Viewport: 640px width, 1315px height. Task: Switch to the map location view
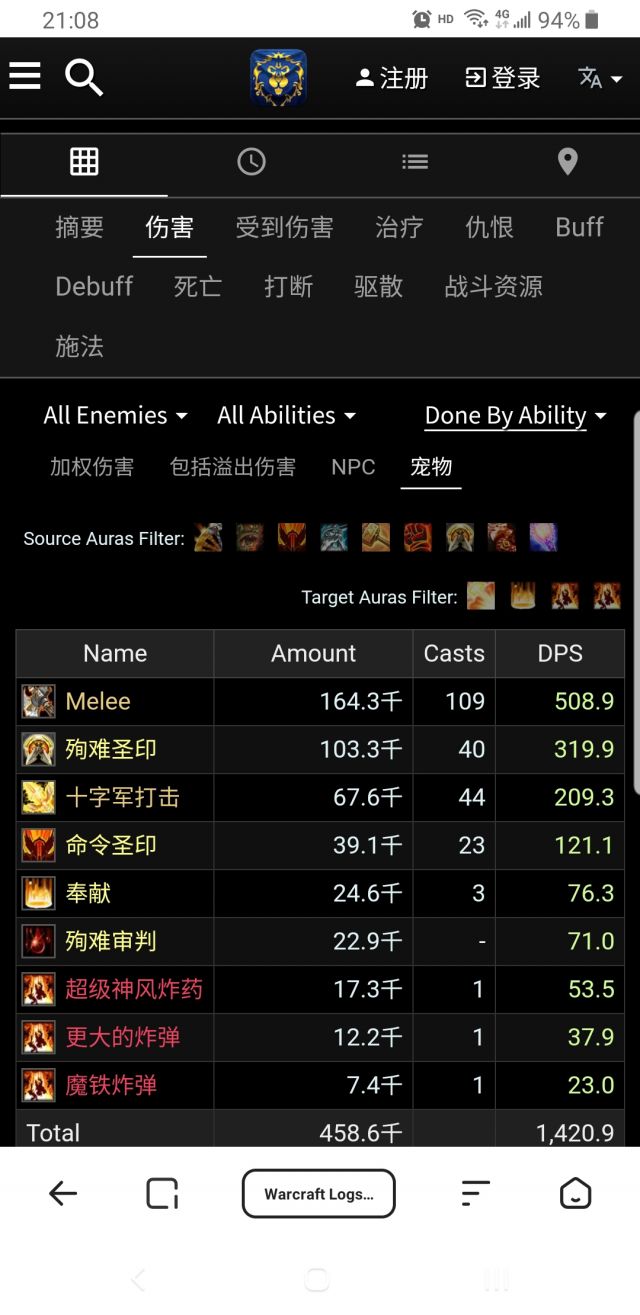click(567, 162)
